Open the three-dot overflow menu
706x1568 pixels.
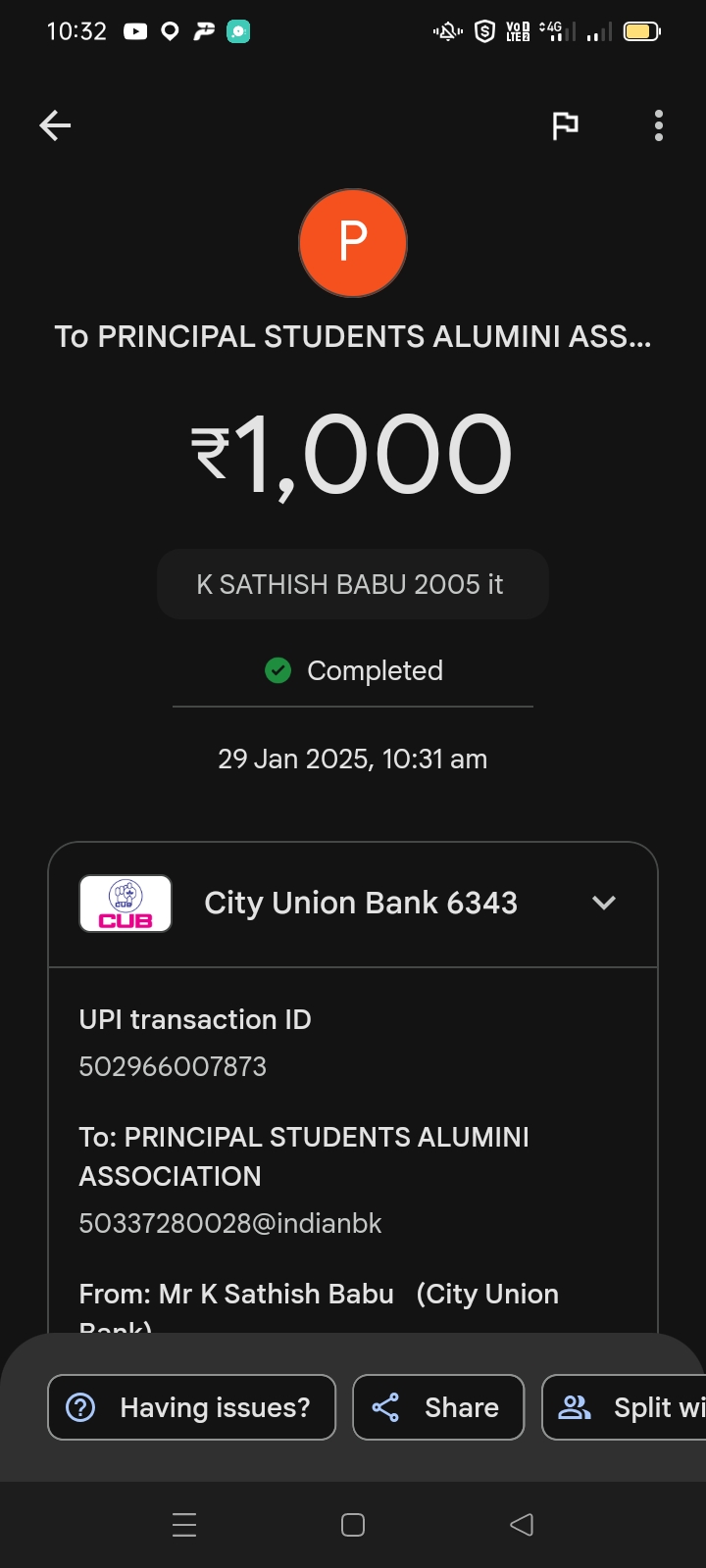659,125
